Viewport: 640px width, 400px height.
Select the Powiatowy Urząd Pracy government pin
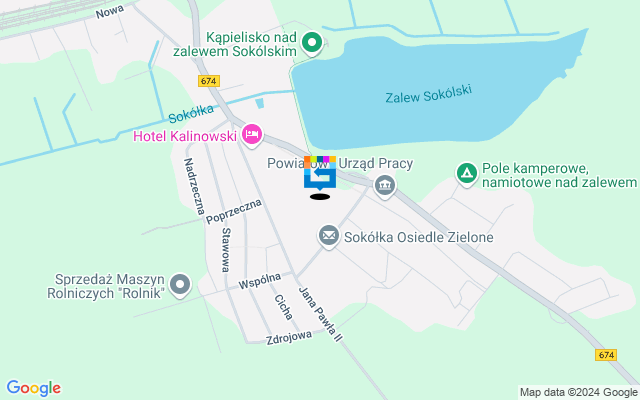[385, 185]
